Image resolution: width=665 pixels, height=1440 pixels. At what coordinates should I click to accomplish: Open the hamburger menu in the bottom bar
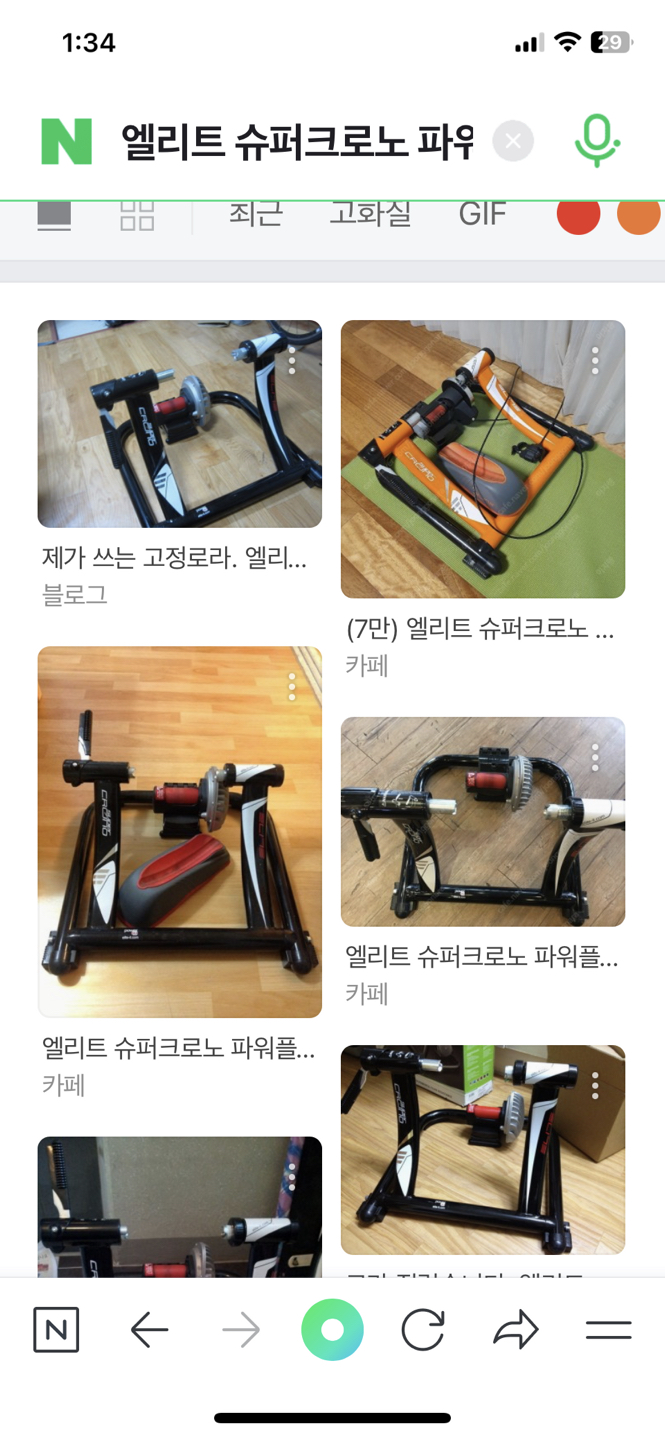pyautogui.click(x=608, y=1330)
